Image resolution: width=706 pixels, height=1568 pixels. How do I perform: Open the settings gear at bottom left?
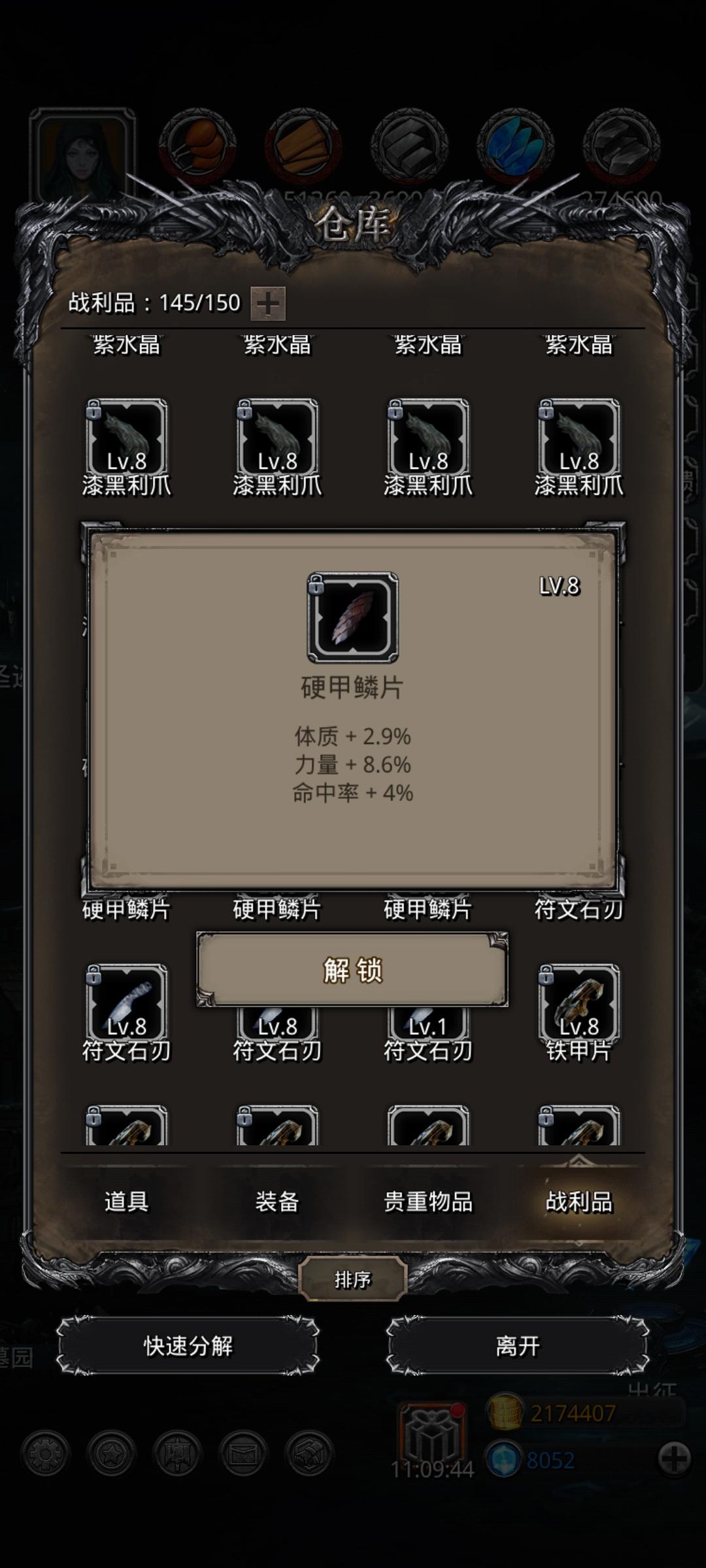(46, 1454)
